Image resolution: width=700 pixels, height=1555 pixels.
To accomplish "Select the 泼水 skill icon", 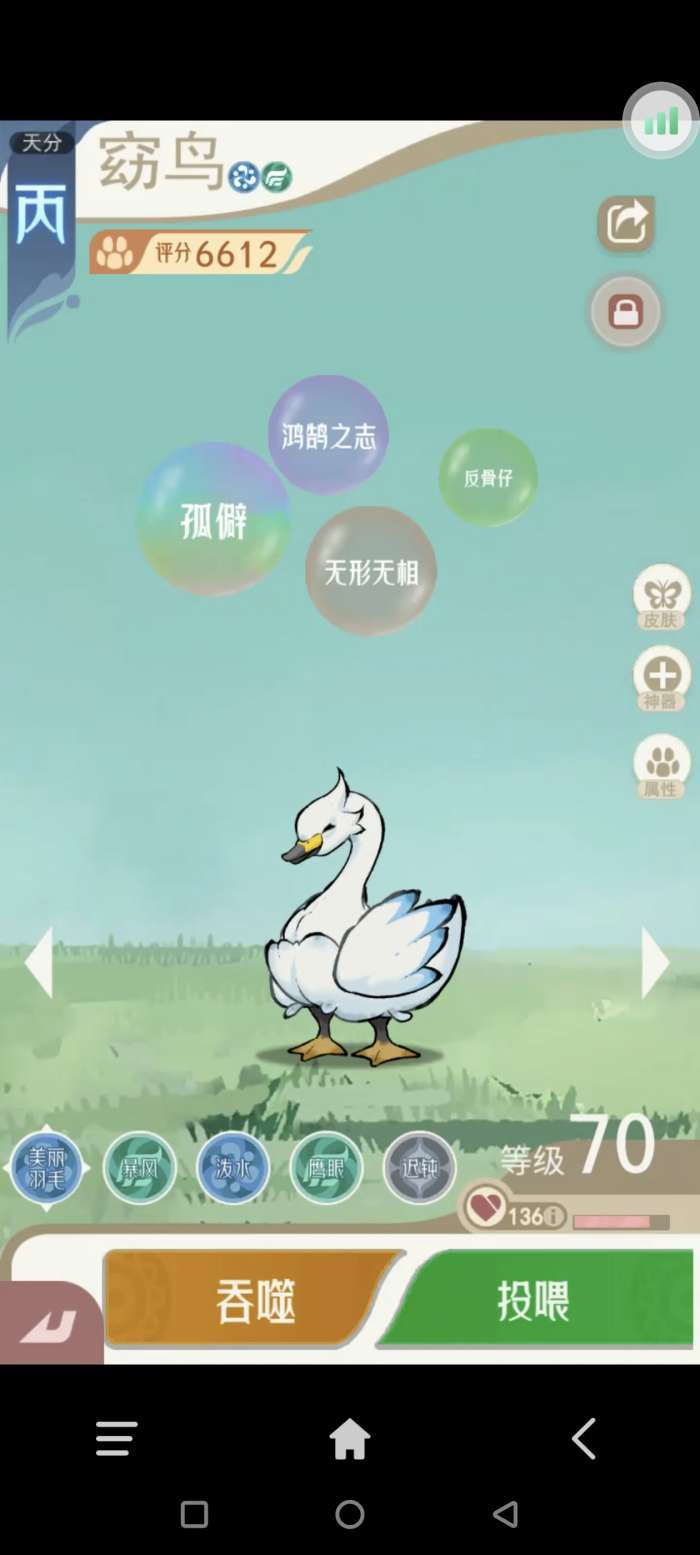I will [x=233, y=1167].
